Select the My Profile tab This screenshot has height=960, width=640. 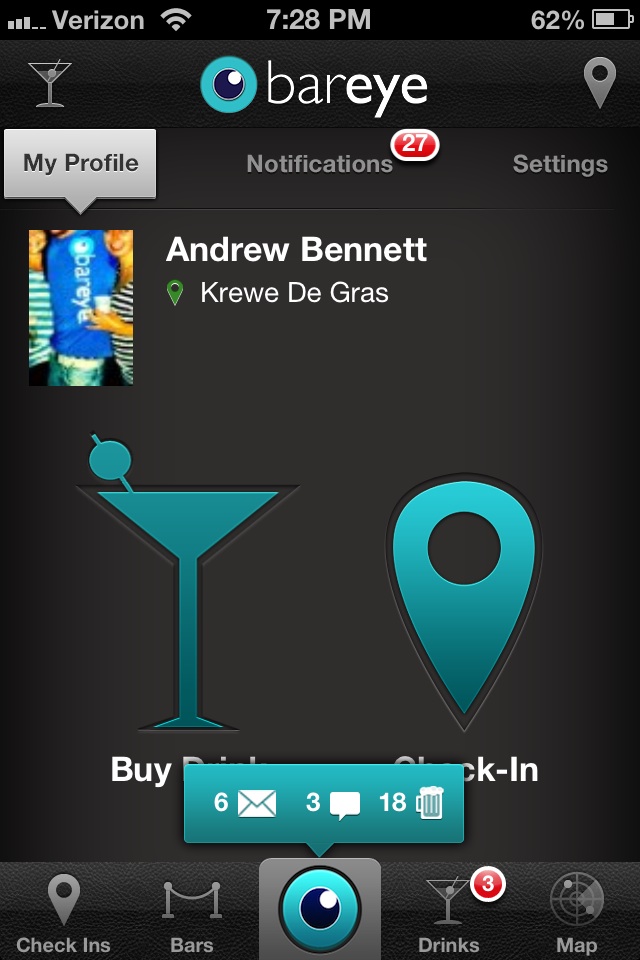81,164
